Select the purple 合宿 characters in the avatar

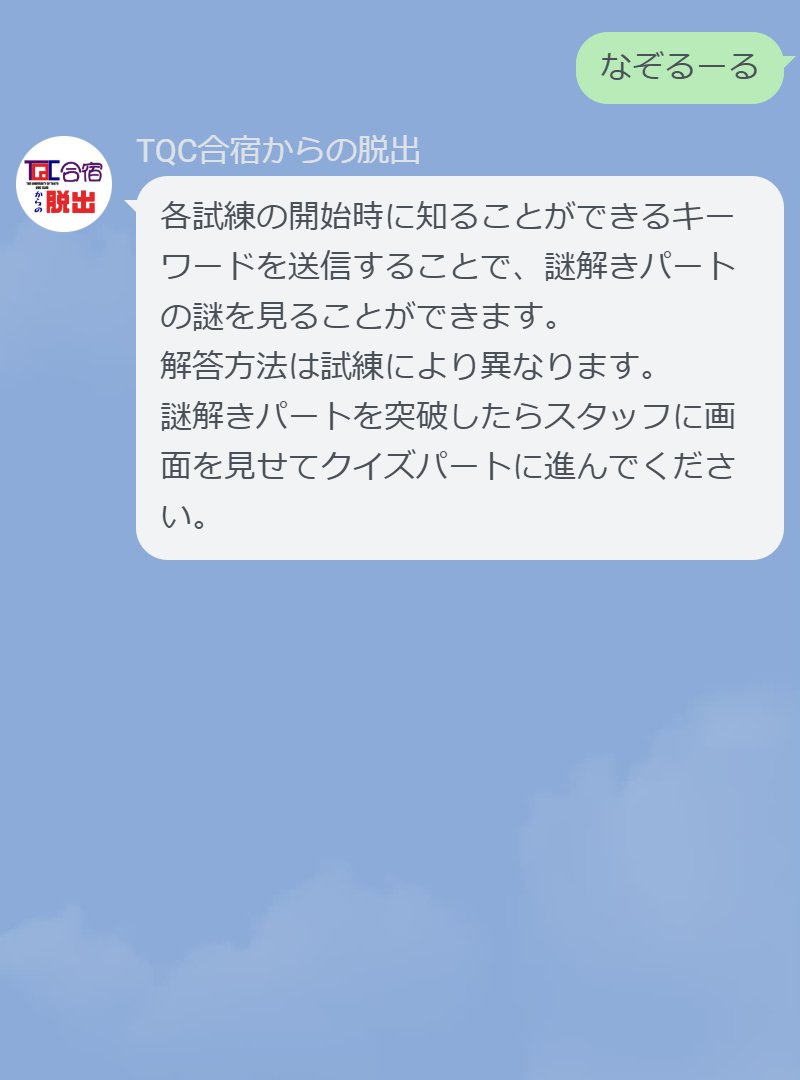pyautogui.click(x=82, y=170)
